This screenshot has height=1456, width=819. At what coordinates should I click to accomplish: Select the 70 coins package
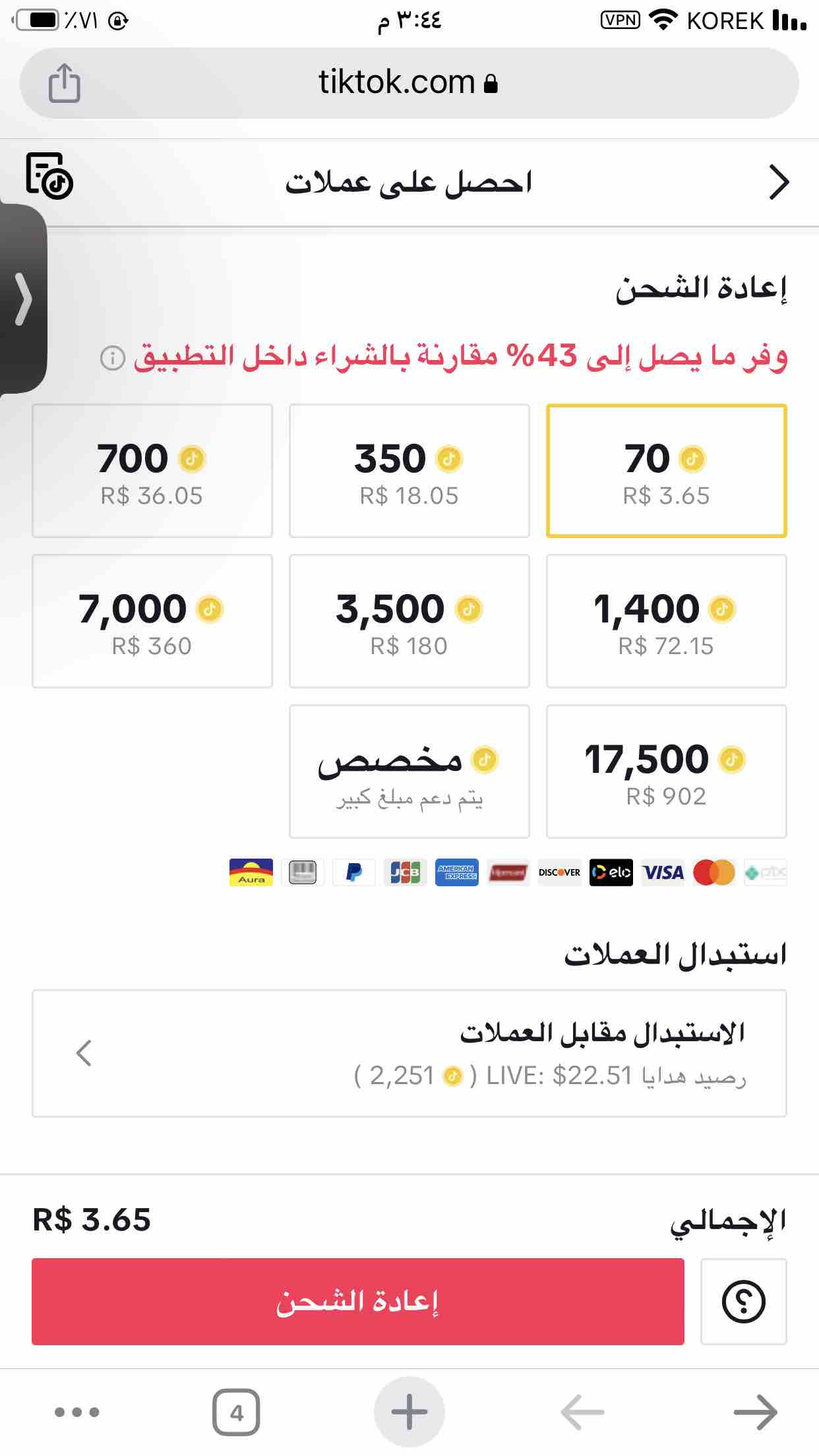coord(666,471)
